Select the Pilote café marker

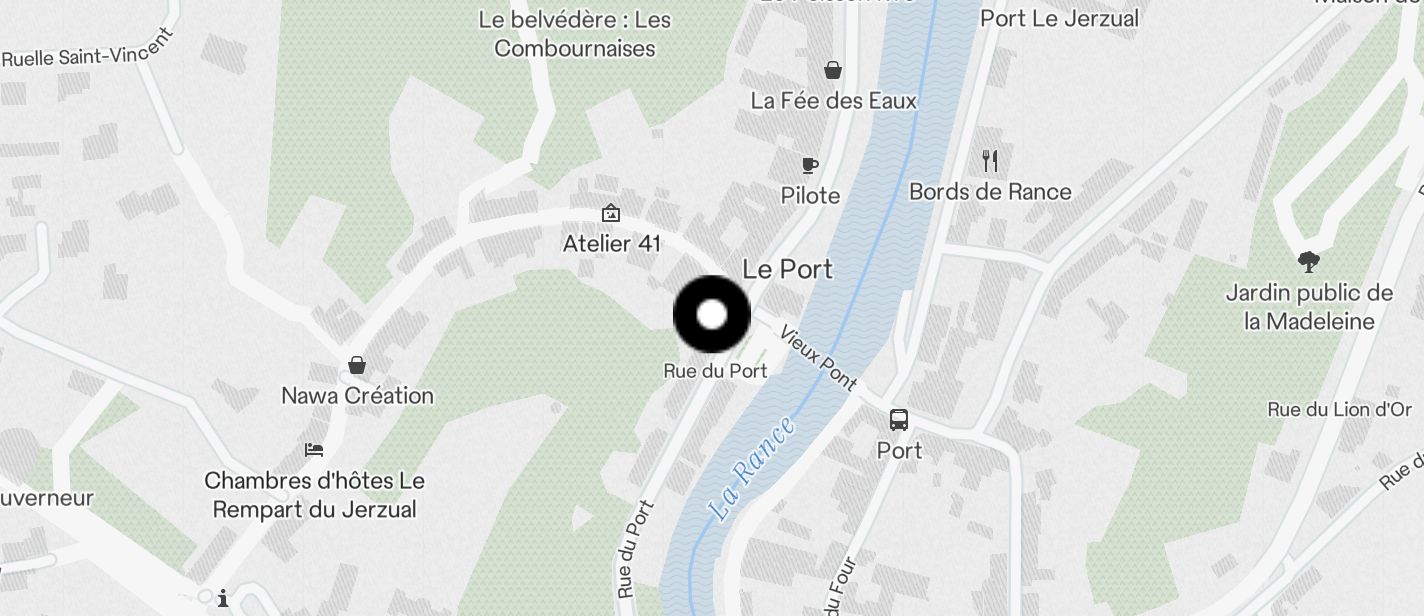pos(809,165)
